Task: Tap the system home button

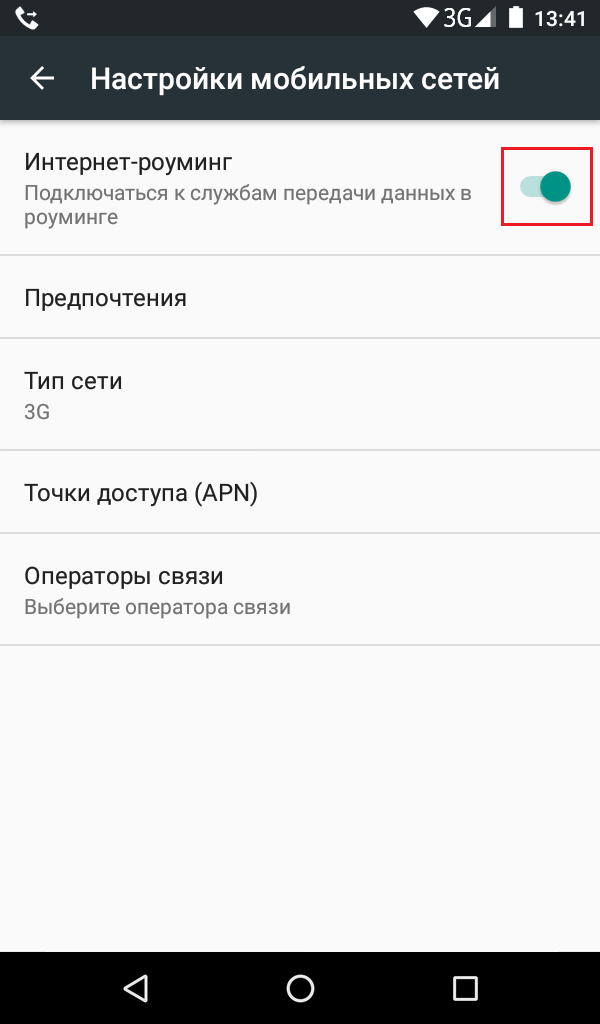Action: (300, 987)
